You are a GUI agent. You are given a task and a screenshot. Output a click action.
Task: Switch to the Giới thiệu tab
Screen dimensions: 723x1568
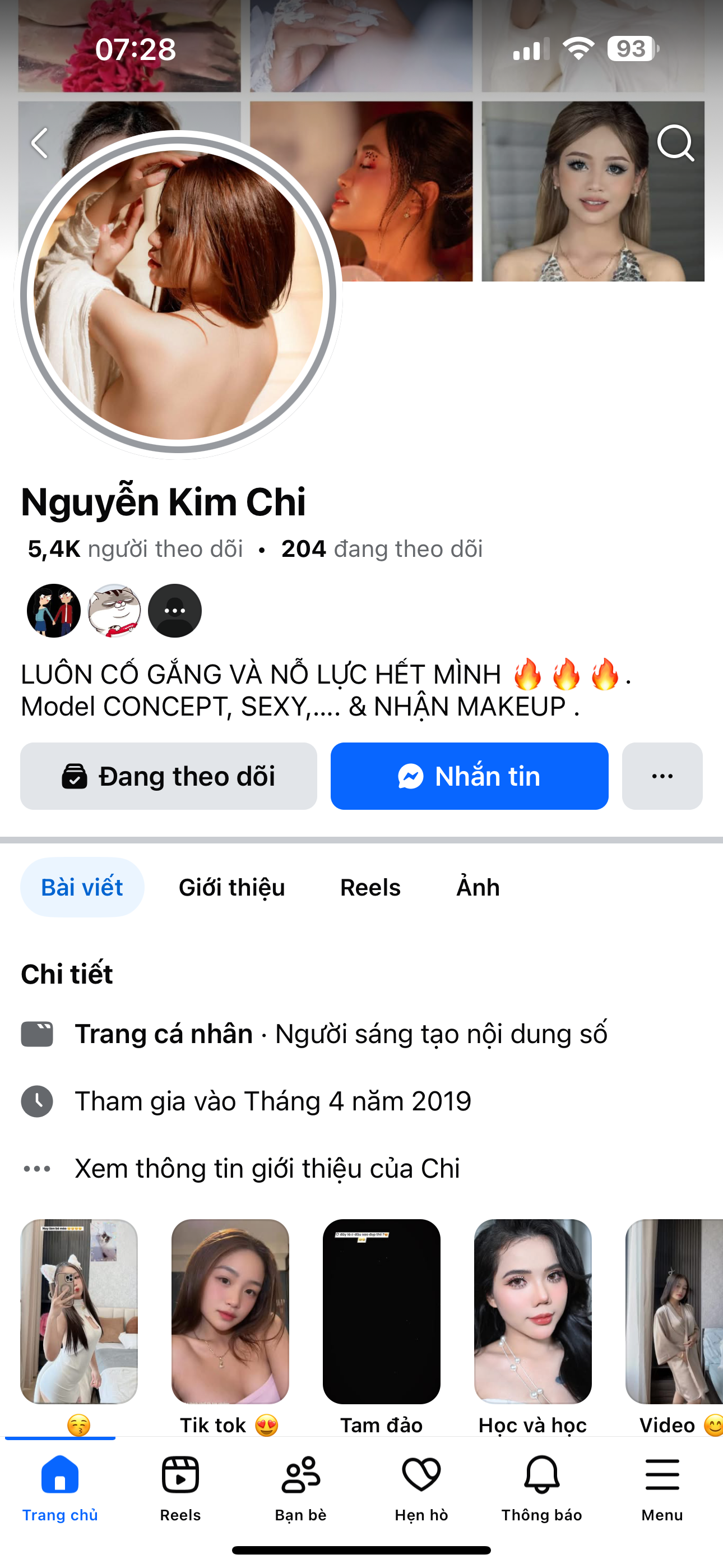click(x=231, y=888)
